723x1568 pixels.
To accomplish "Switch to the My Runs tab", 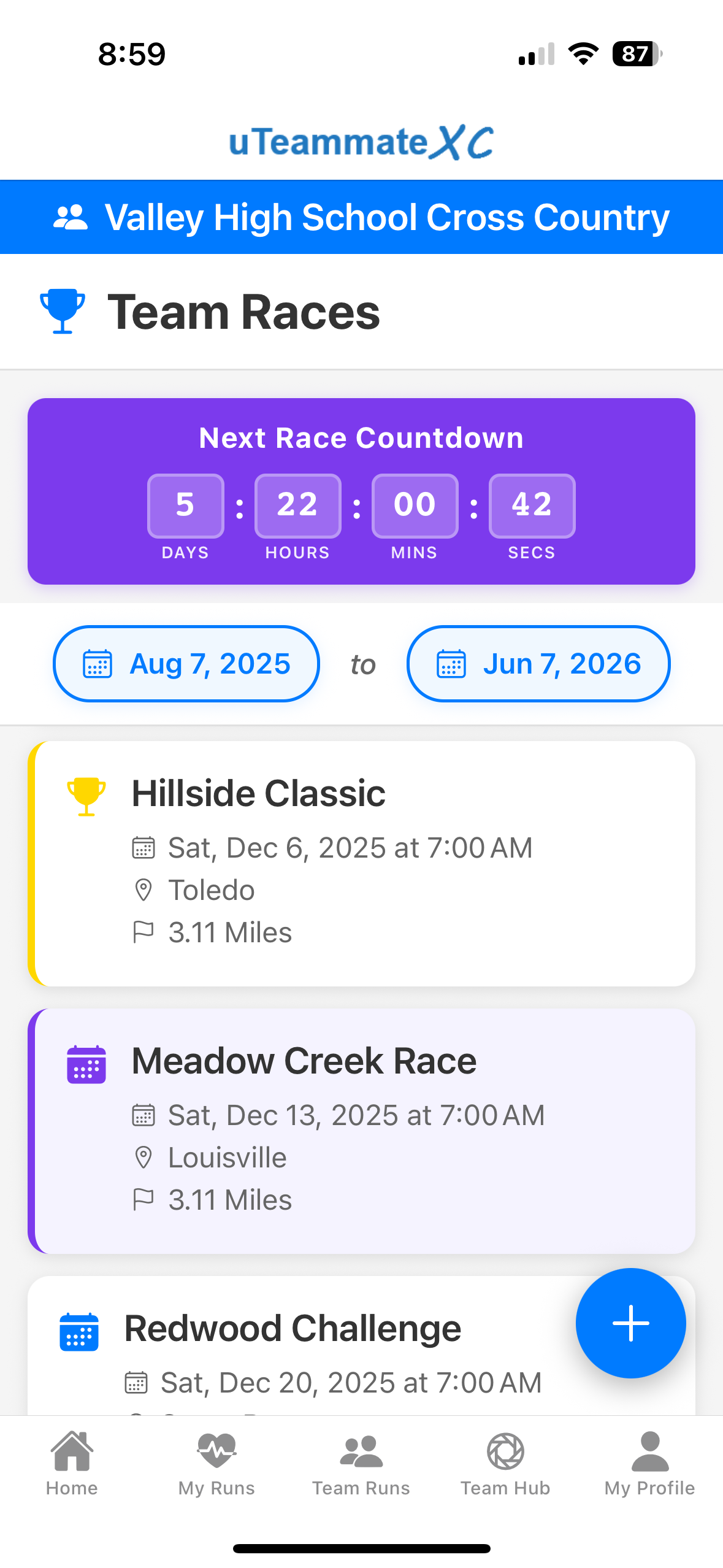I will coord(216,1464).
